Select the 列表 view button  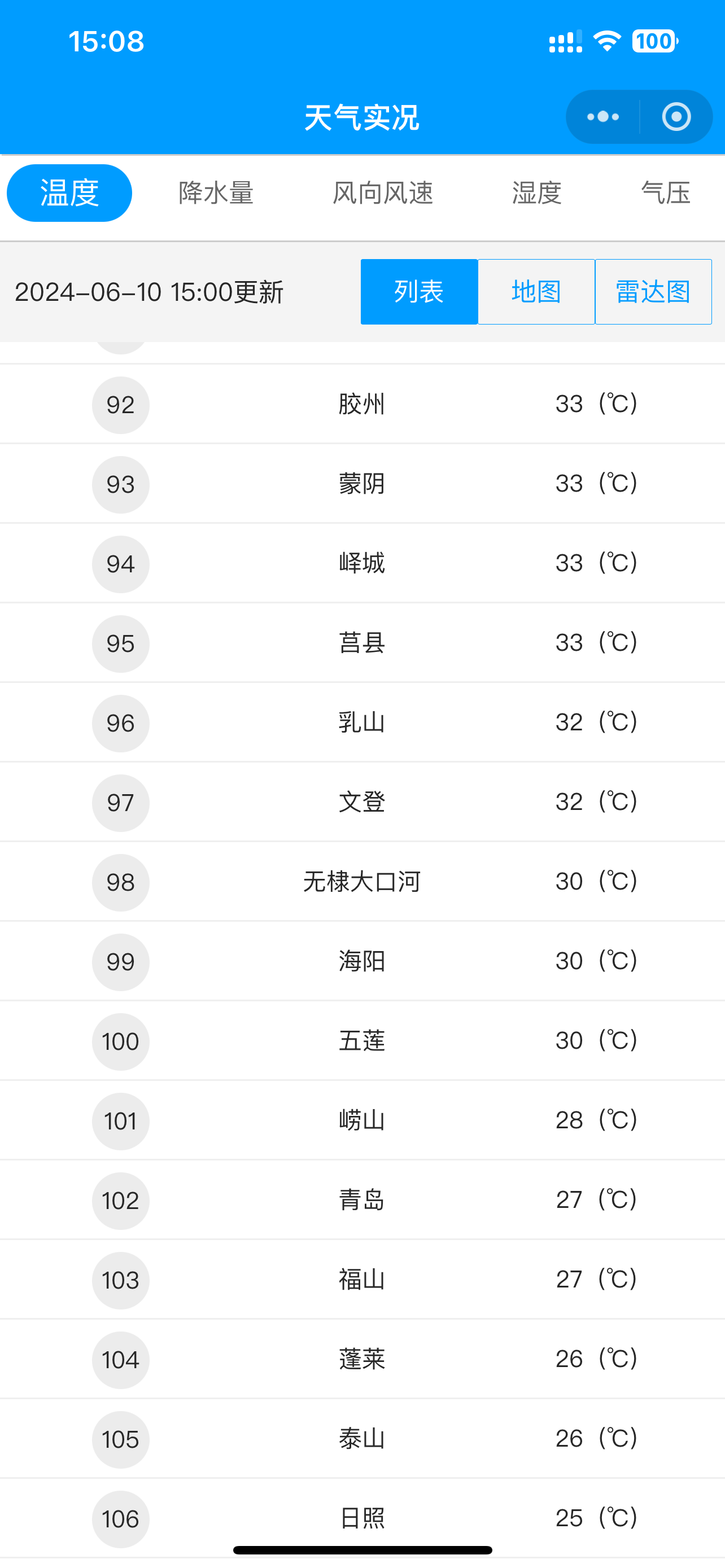[420, 292]
